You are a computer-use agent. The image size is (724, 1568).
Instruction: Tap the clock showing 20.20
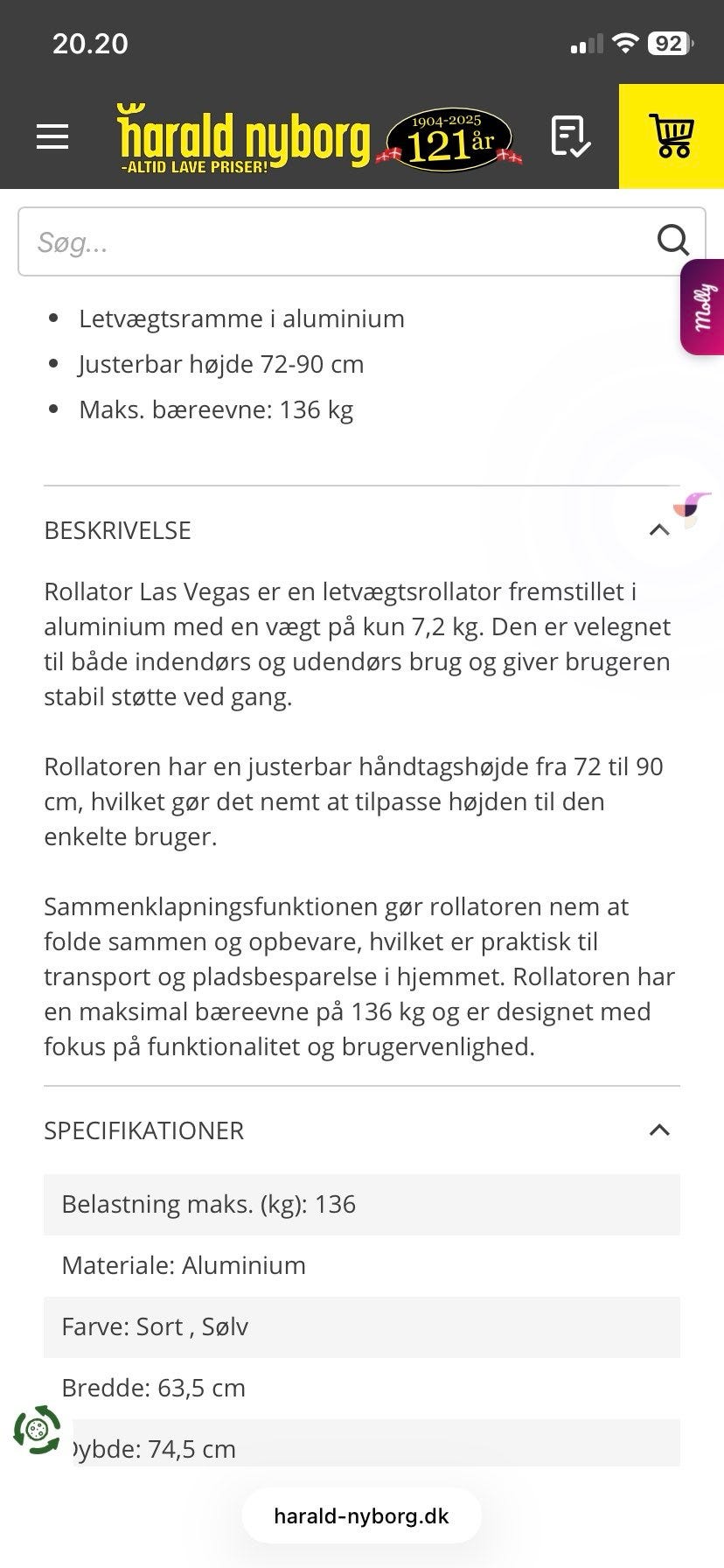coord(88,42)
